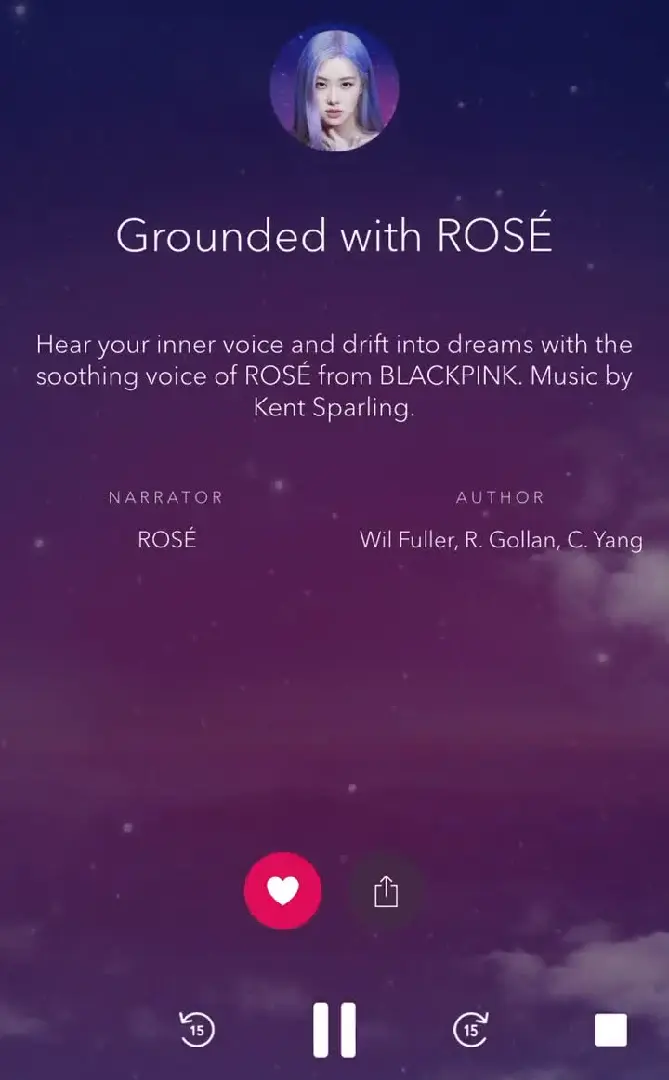
Task: Rewind playback 15 seconds
Action: point(197,1029)
